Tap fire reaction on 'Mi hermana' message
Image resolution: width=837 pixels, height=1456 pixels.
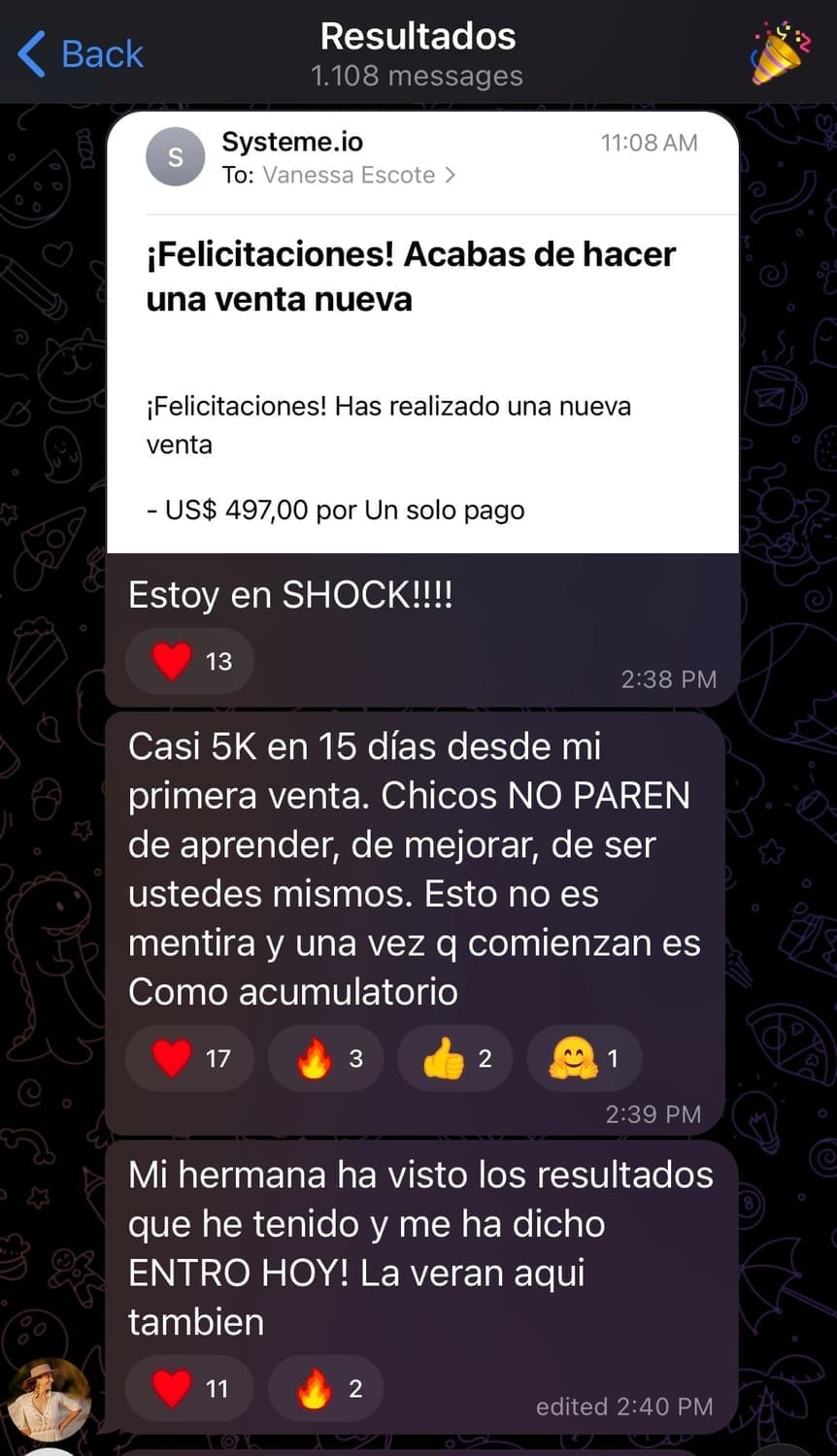pyautogui.click(x=326, y=1389)
